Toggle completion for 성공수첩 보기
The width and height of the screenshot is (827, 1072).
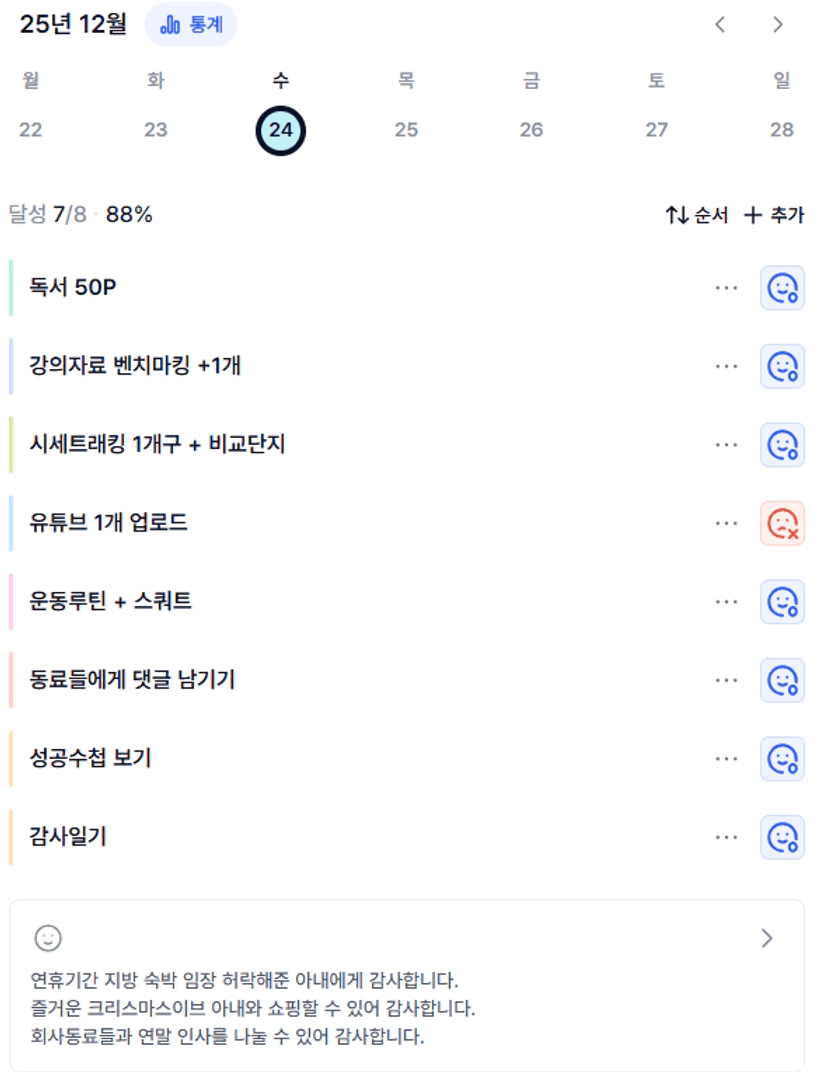pyautogui.click(x=783, y=759)
